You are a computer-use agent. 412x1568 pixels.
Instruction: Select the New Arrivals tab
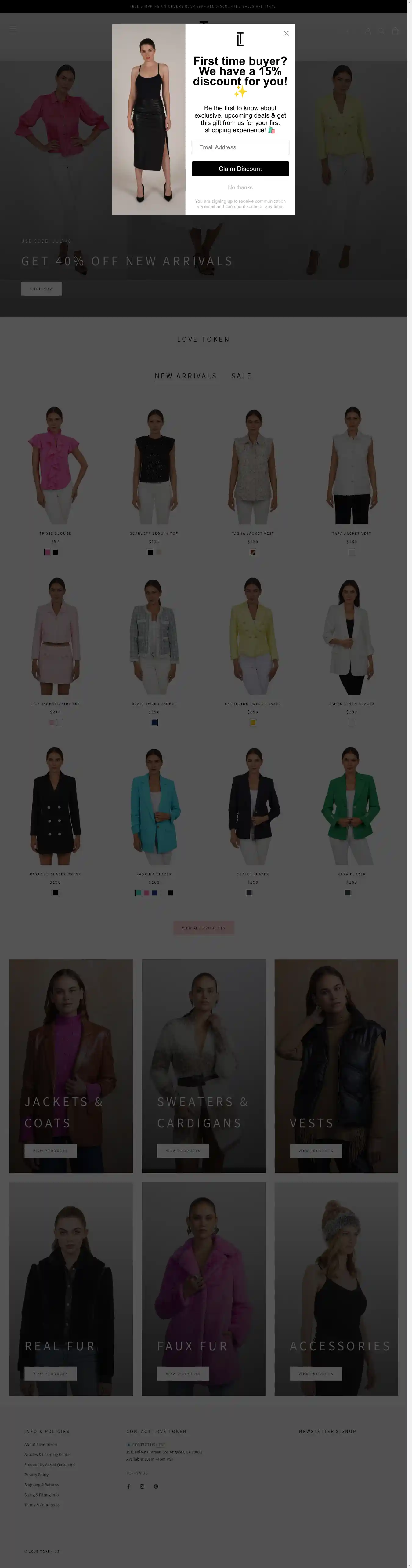(x=186, y=376)
